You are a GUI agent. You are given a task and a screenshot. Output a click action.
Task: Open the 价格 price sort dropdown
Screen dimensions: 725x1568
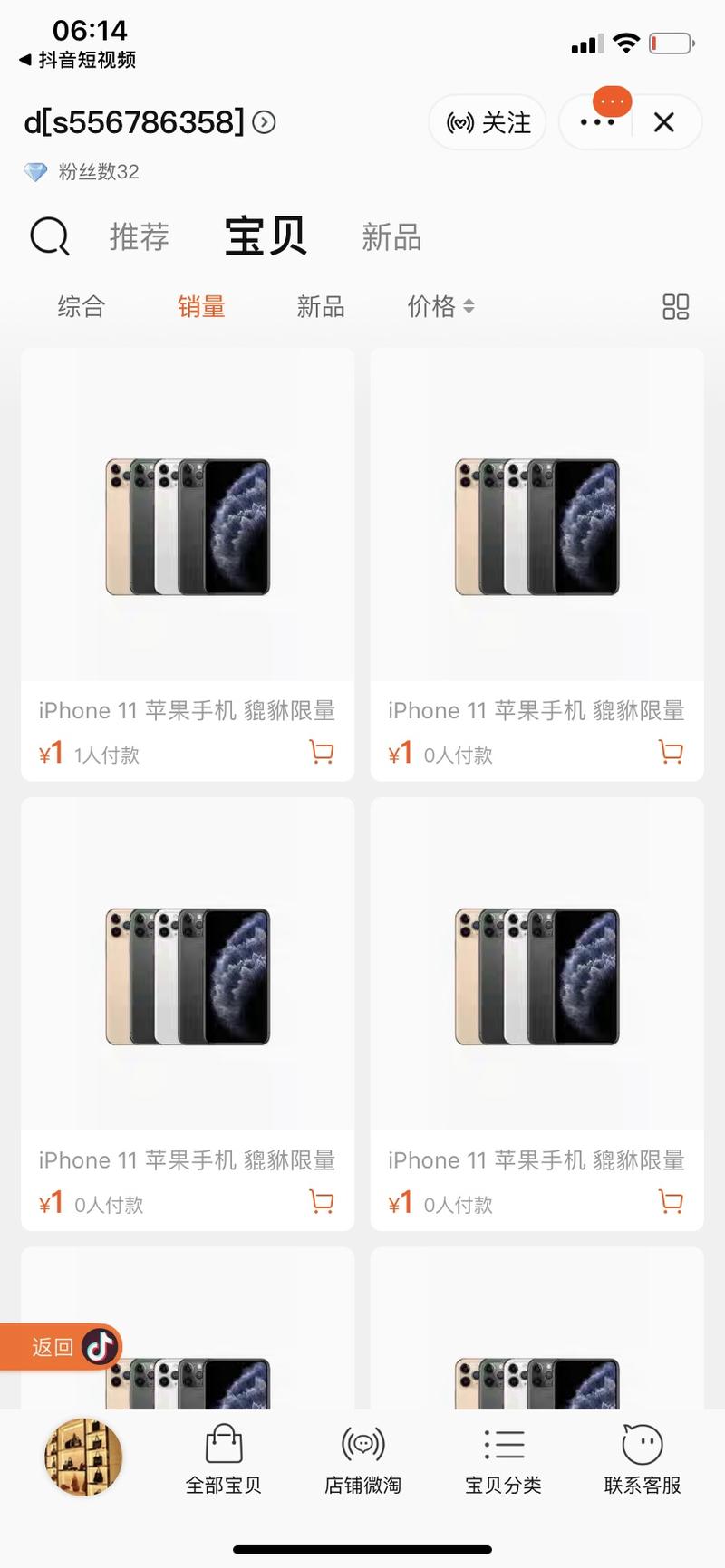coord(441,307)
